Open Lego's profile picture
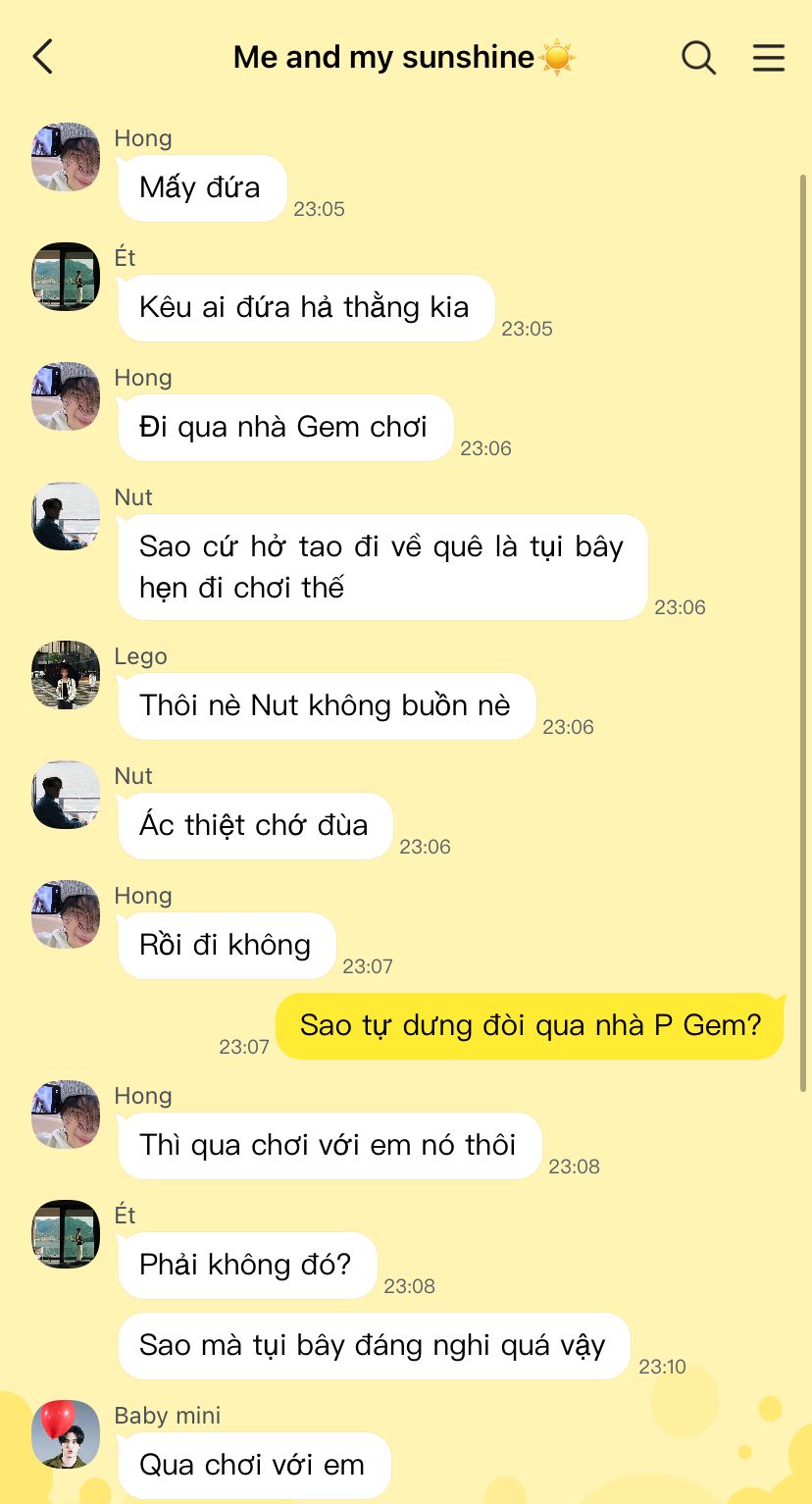Viewport: 812px width, 1504px height. [66, 675]
